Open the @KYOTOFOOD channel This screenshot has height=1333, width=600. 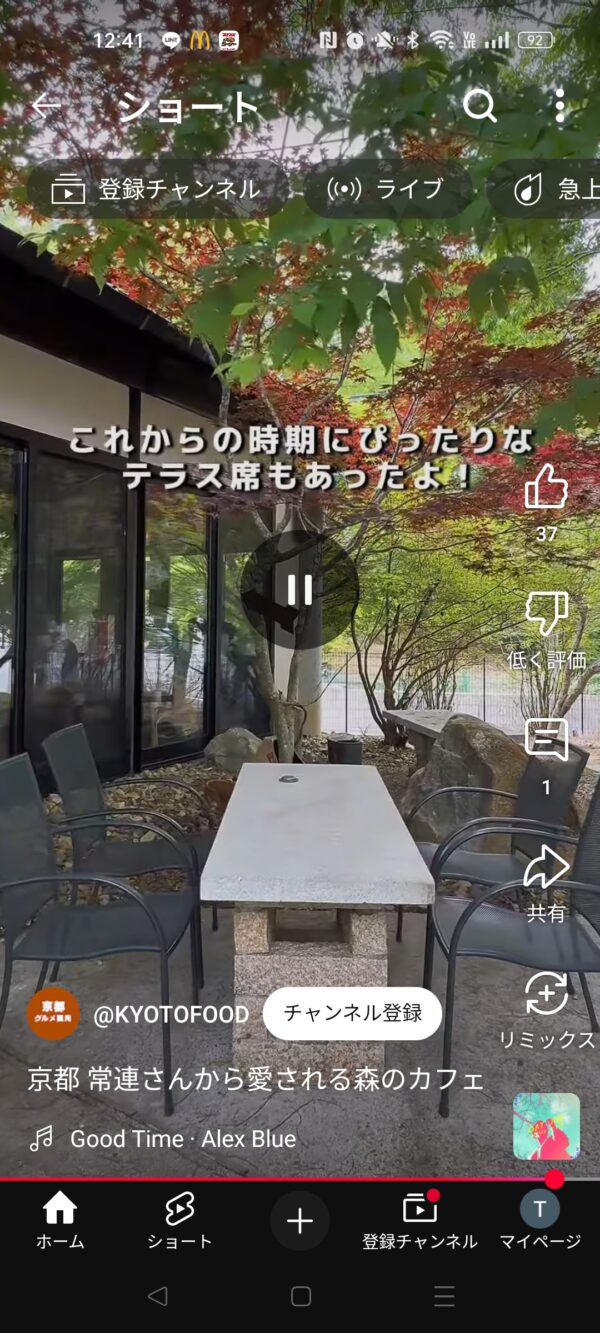(171, 1014)
